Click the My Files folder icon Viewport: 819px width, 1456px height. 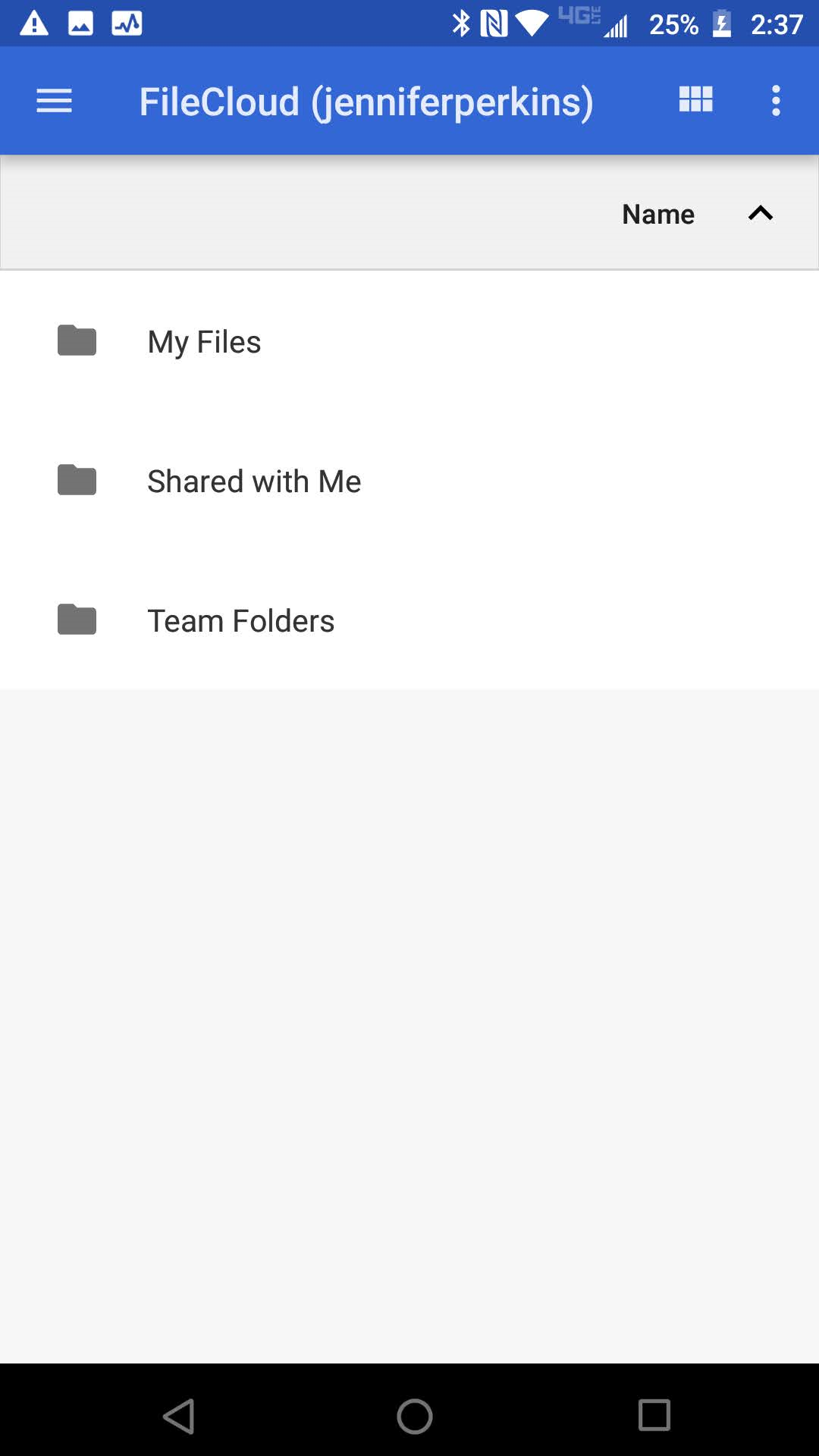(75, 340)
